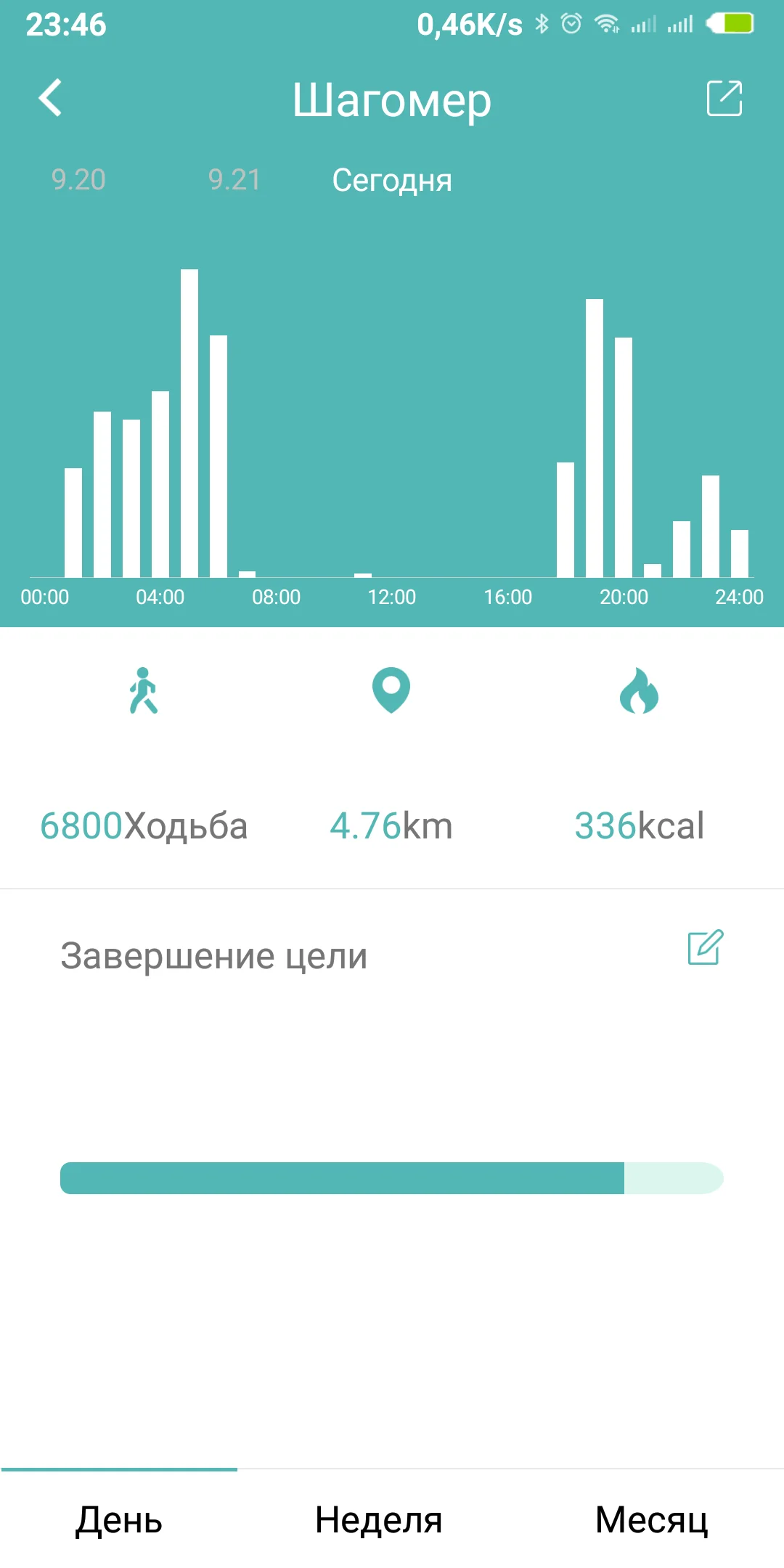Switch to the Месяц tab
The height and width of the screenshot is (1568, 784).
coord(651,1520)
